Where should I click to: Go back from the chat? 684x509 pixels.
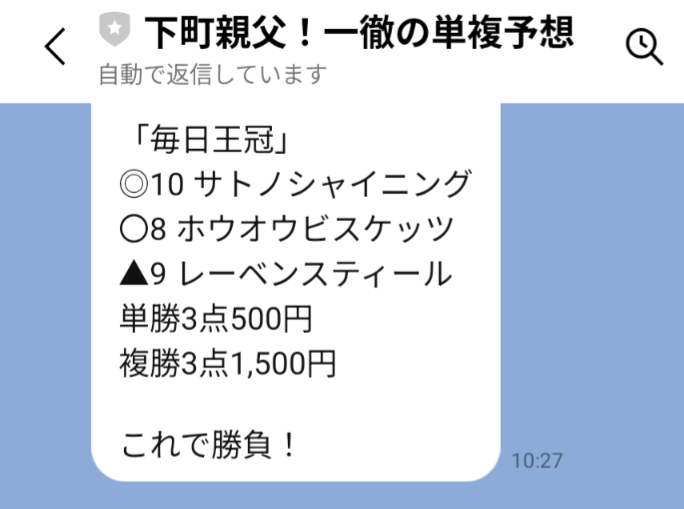[55, 46]
